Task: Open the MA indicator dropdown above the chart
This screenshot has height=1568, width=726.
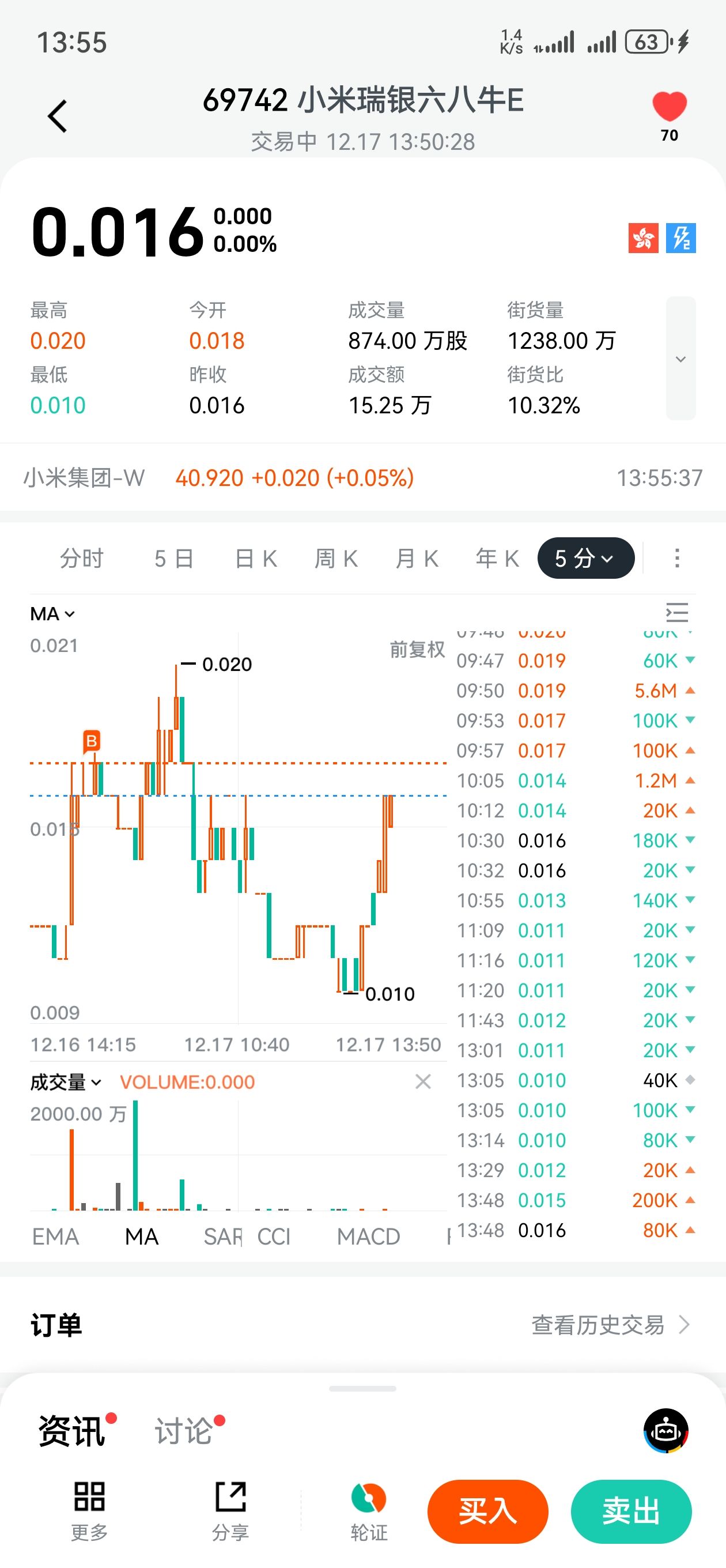Action: [52, 613]
